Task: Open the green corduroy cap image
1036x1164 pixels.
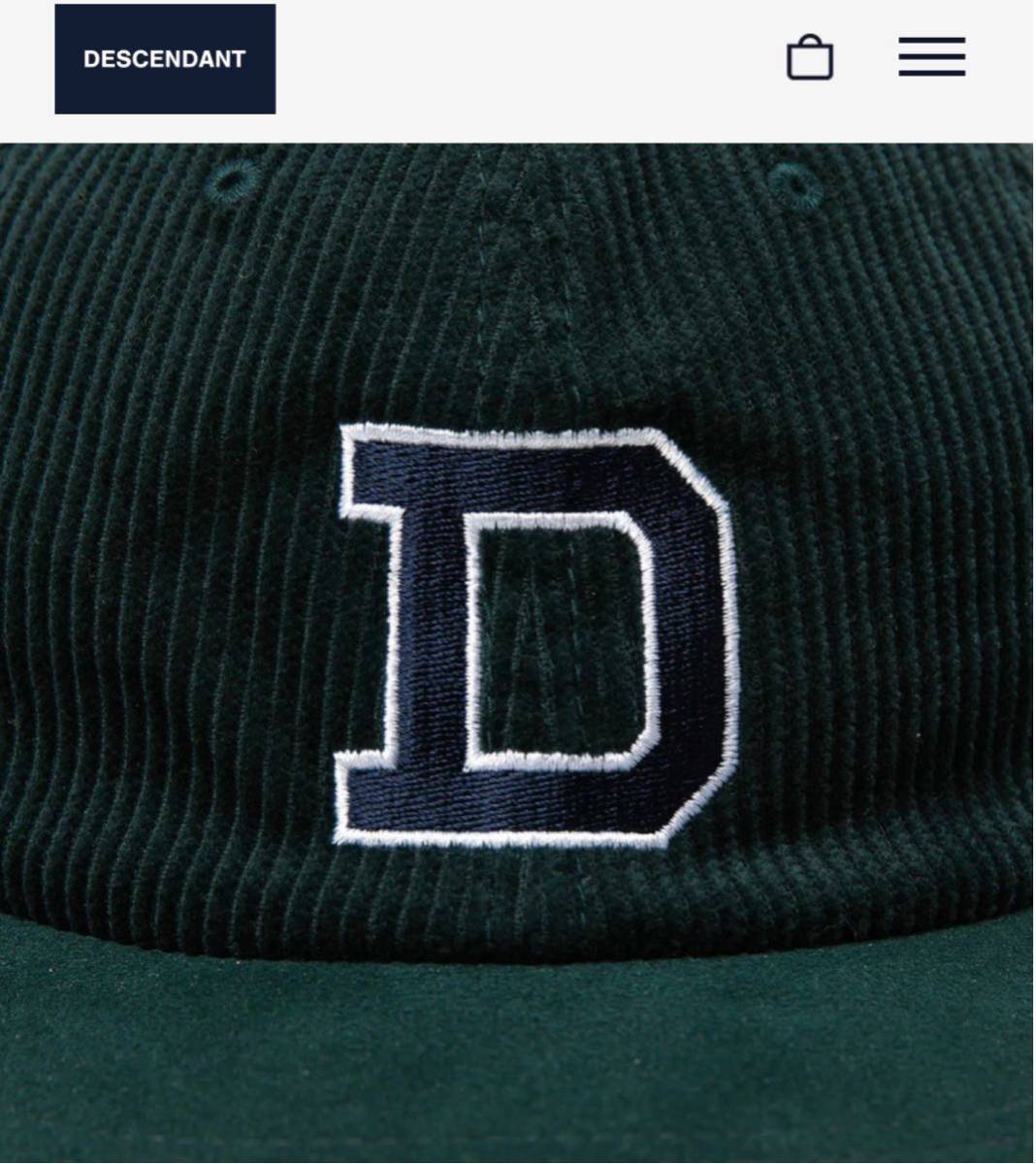Action: tap(516, 650)
